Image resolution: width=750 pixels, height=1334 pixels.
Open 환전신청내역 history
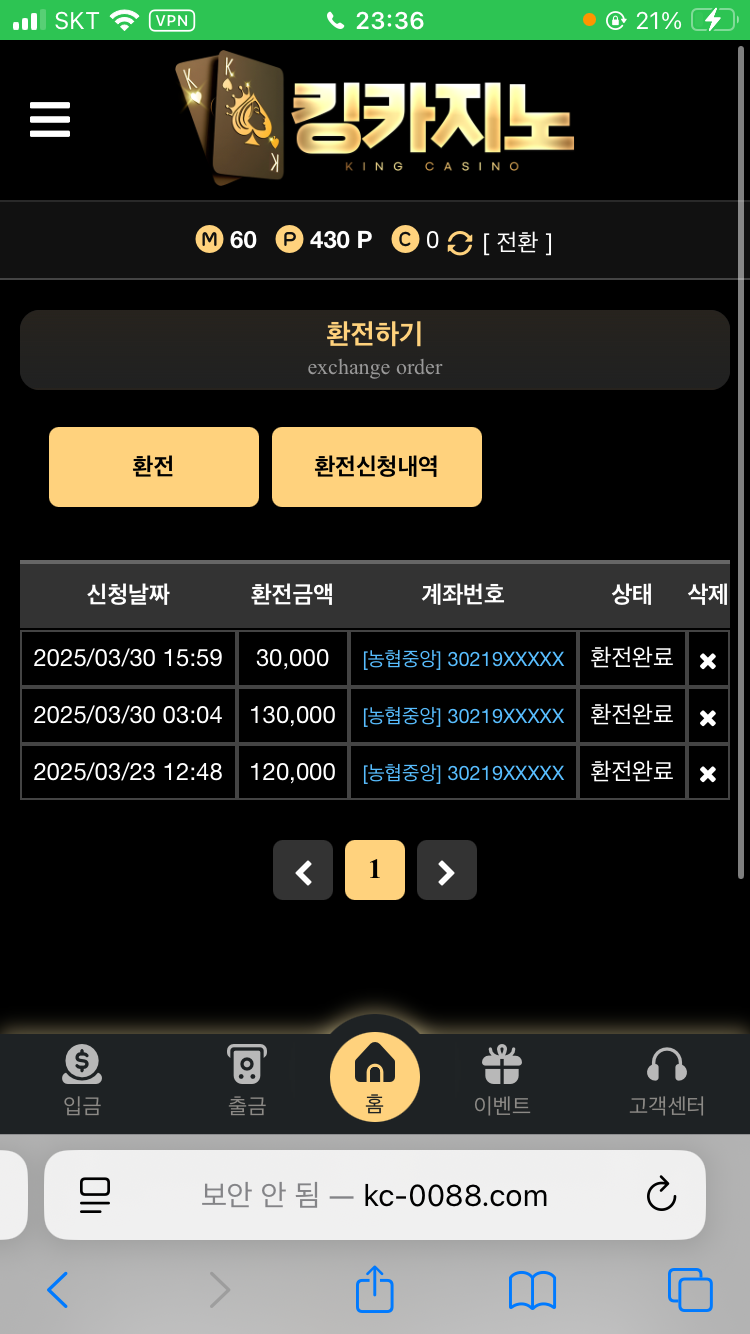point(377,467)
